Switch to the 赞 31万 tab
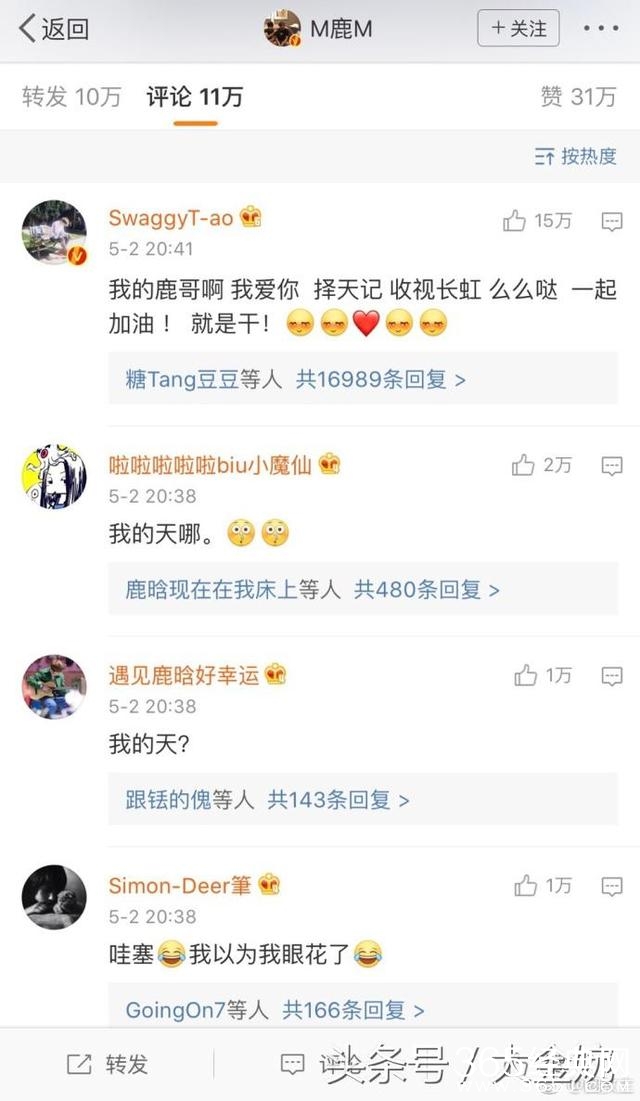 (578, 97)
